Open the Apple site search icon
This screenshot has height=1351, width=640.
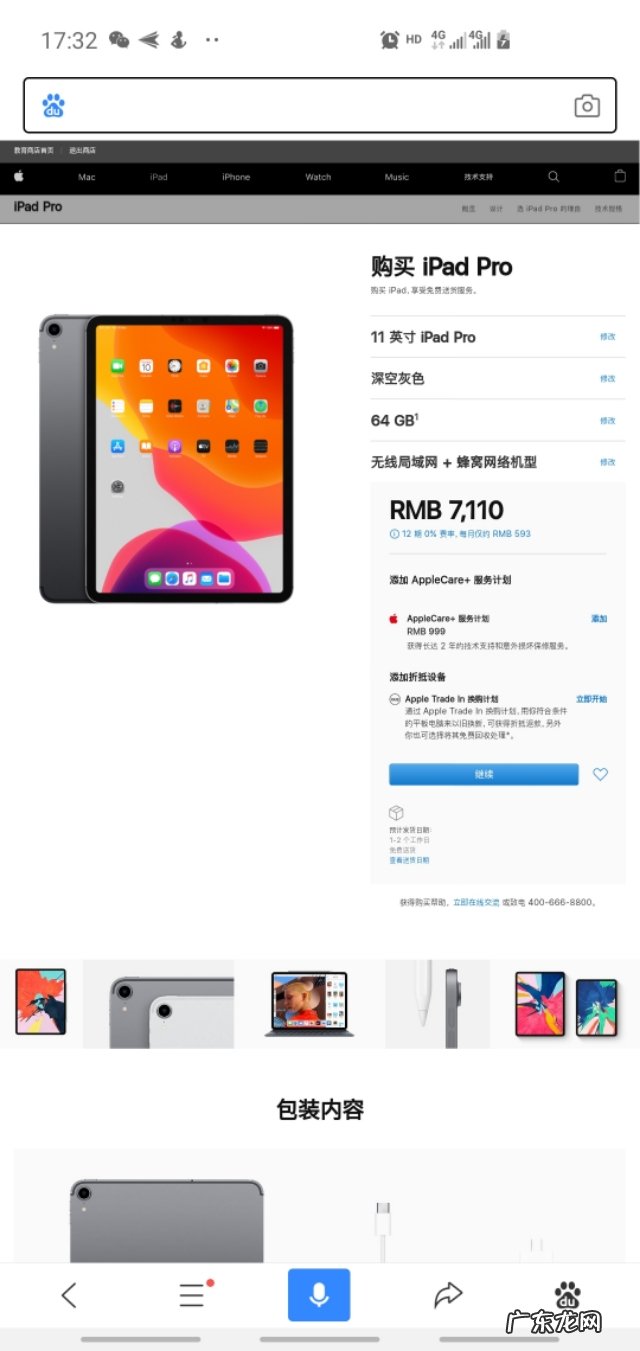coord(554,177)
